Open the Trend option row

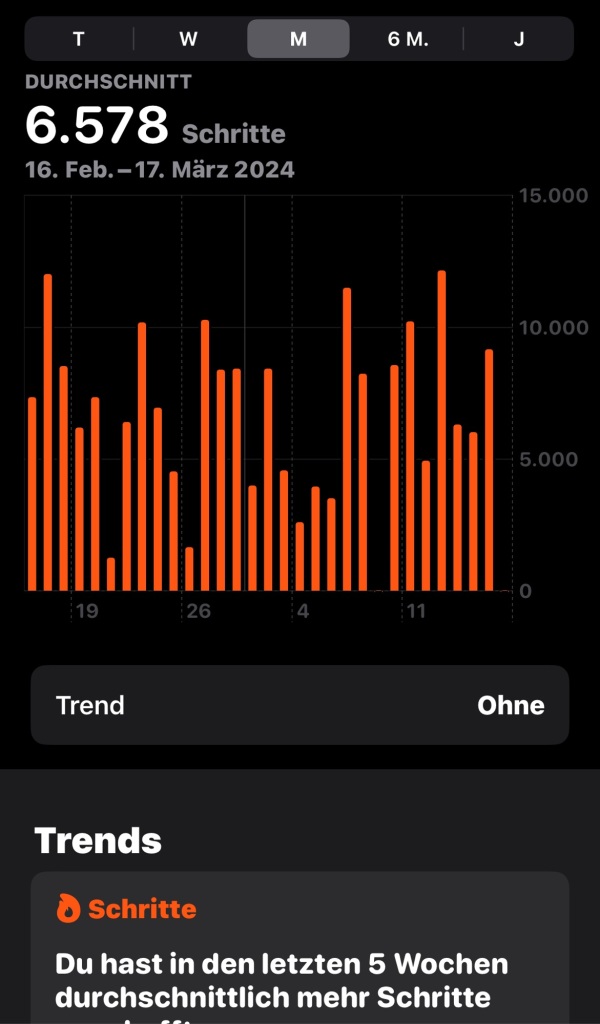[x=300, y=705]
